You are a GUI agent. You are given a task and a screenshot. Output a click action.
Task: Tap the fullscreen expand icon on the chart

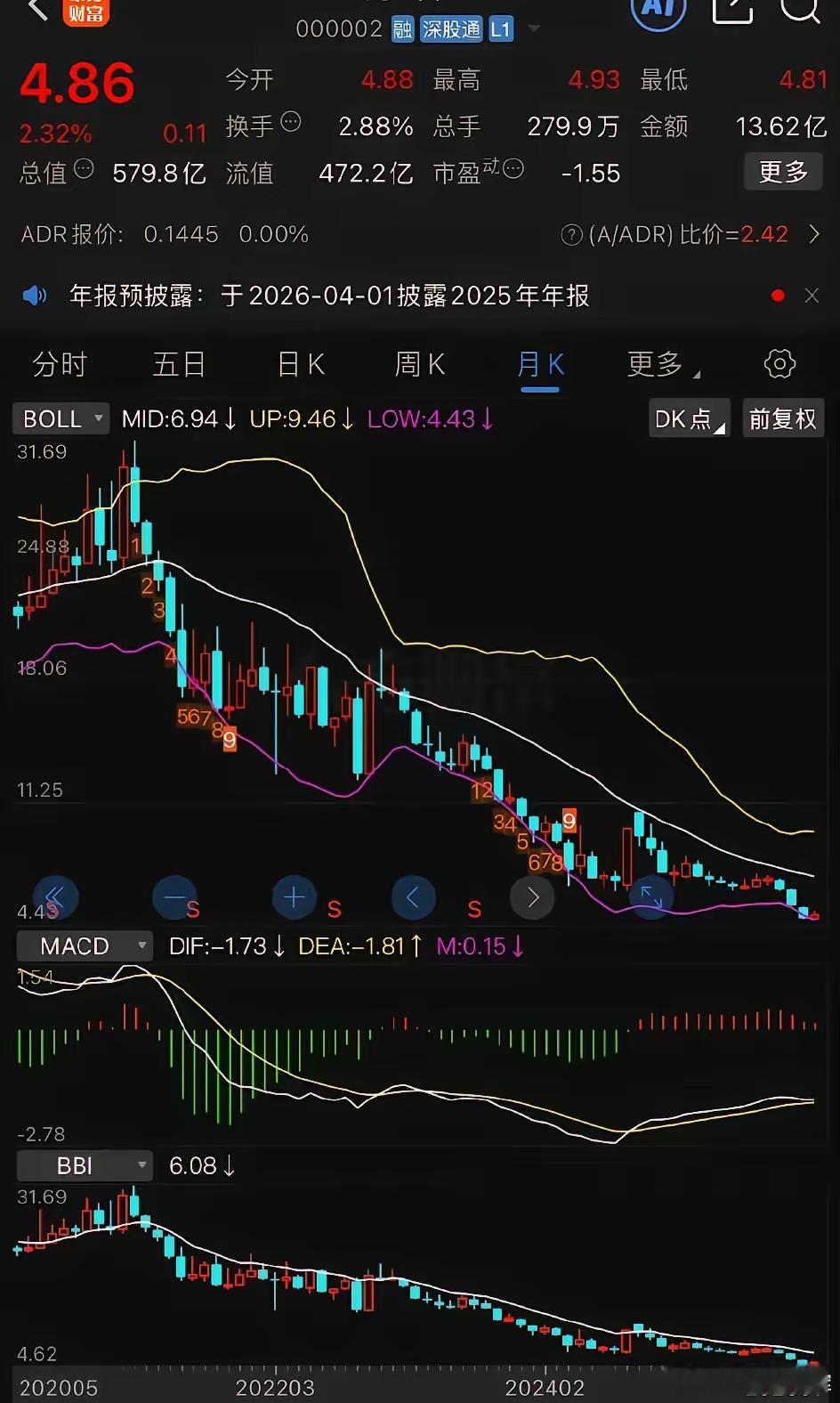coord(650,897)
